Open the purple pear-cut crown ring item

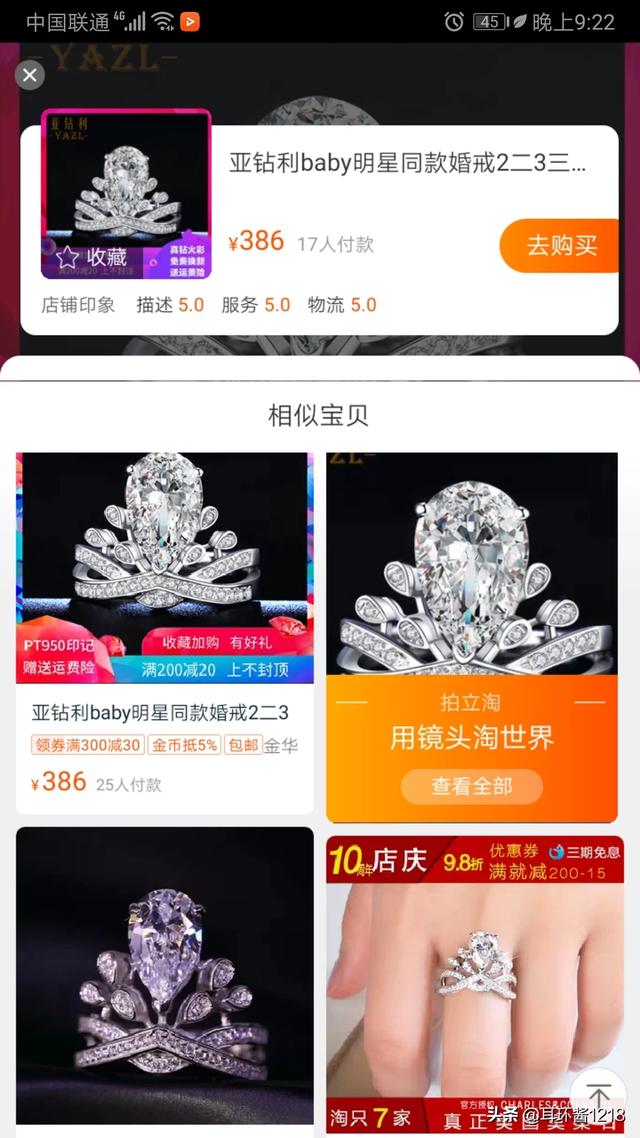tap(165, 975)
